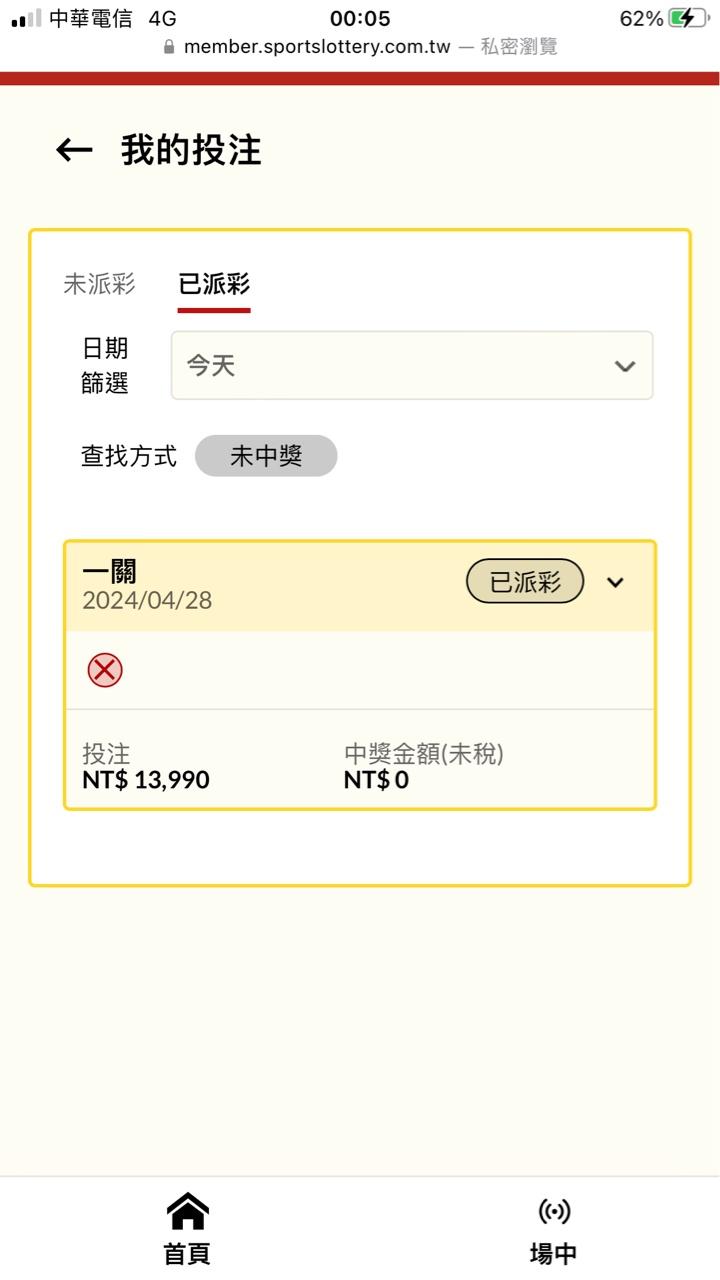Expand the 一關 bet card chevron
Viewport: 720px width, 1280px height.
(x=615, y=582)
